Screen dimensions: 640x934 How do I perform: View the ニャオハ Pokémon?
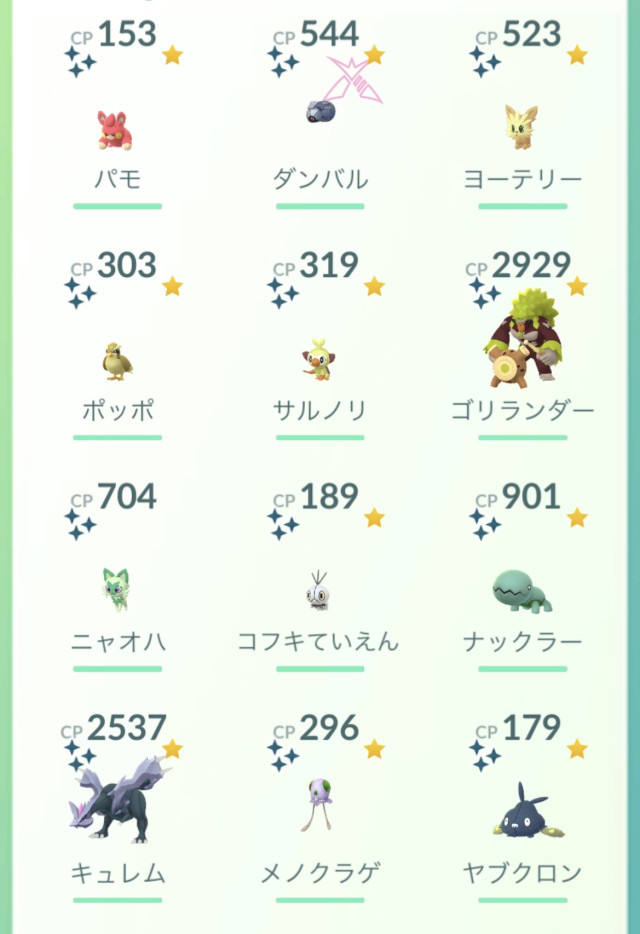pos(117,590)
